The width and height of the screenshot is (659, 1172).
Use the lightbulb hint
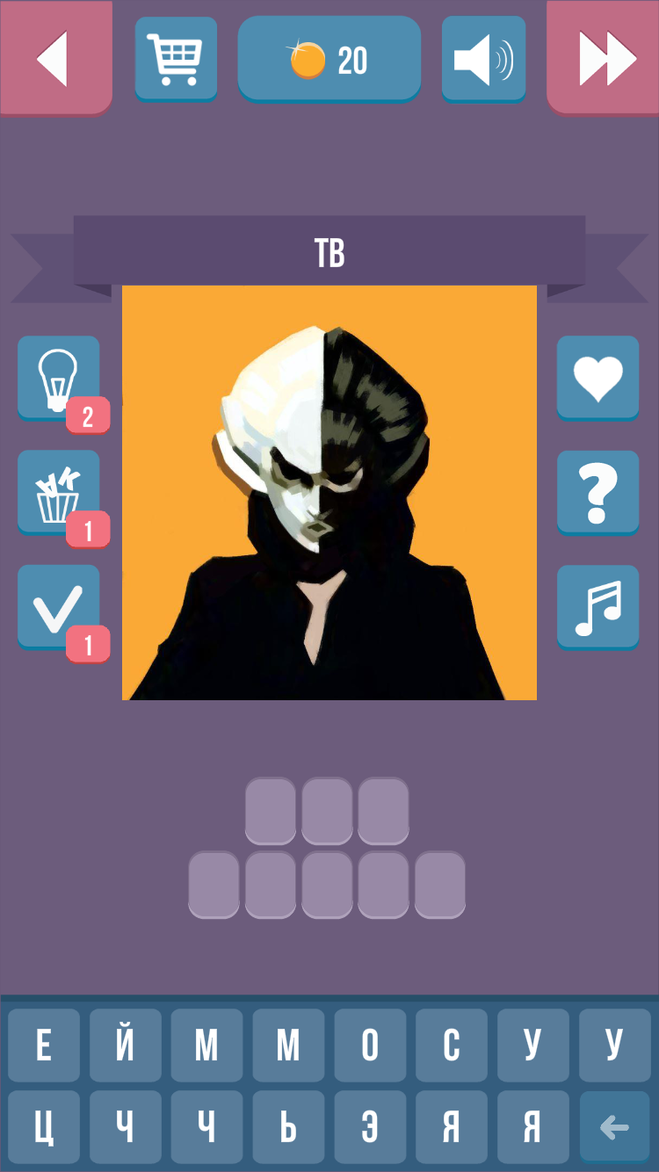tap(59, 377)
